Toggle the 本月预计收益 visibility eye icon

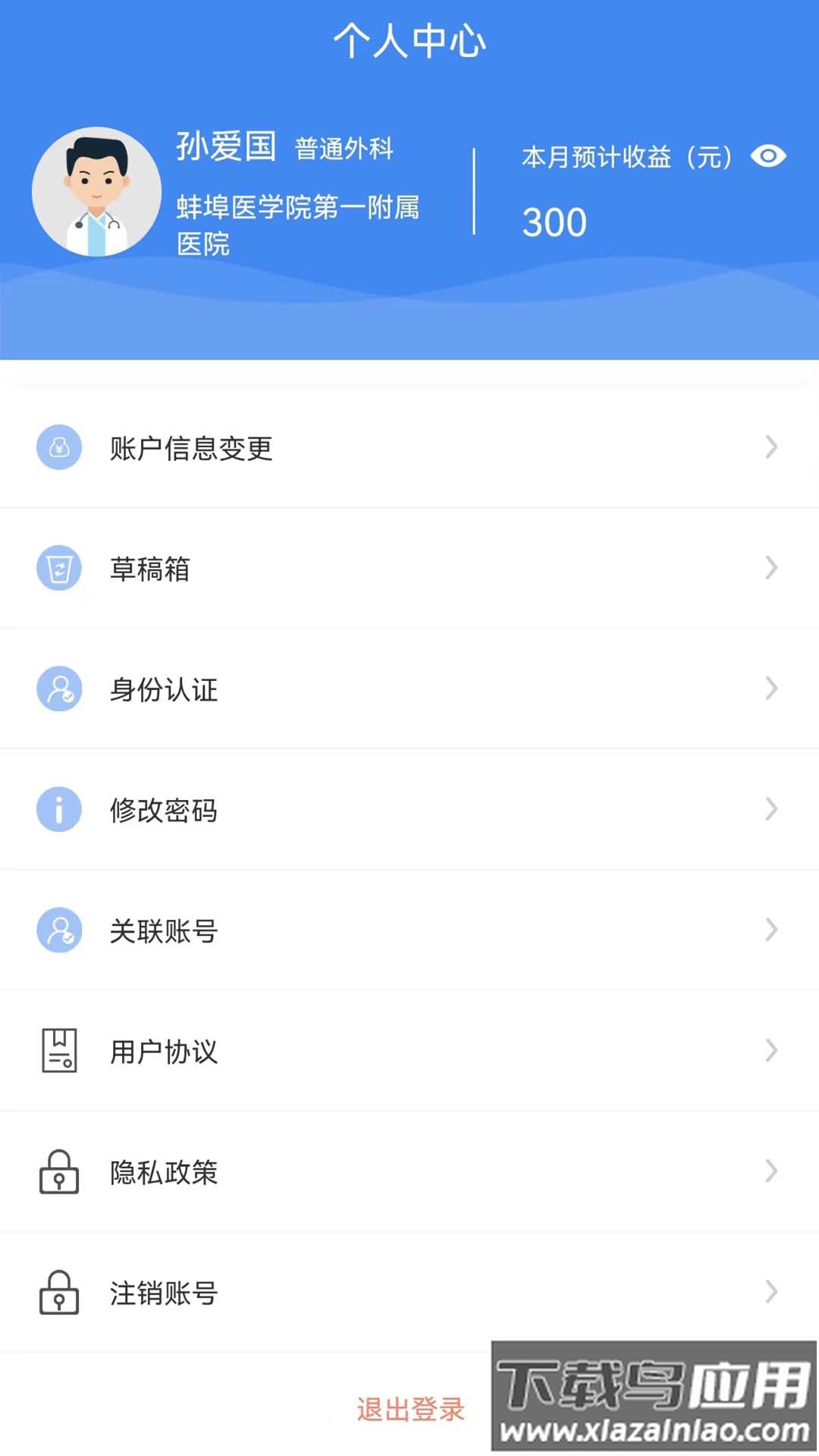768,155
